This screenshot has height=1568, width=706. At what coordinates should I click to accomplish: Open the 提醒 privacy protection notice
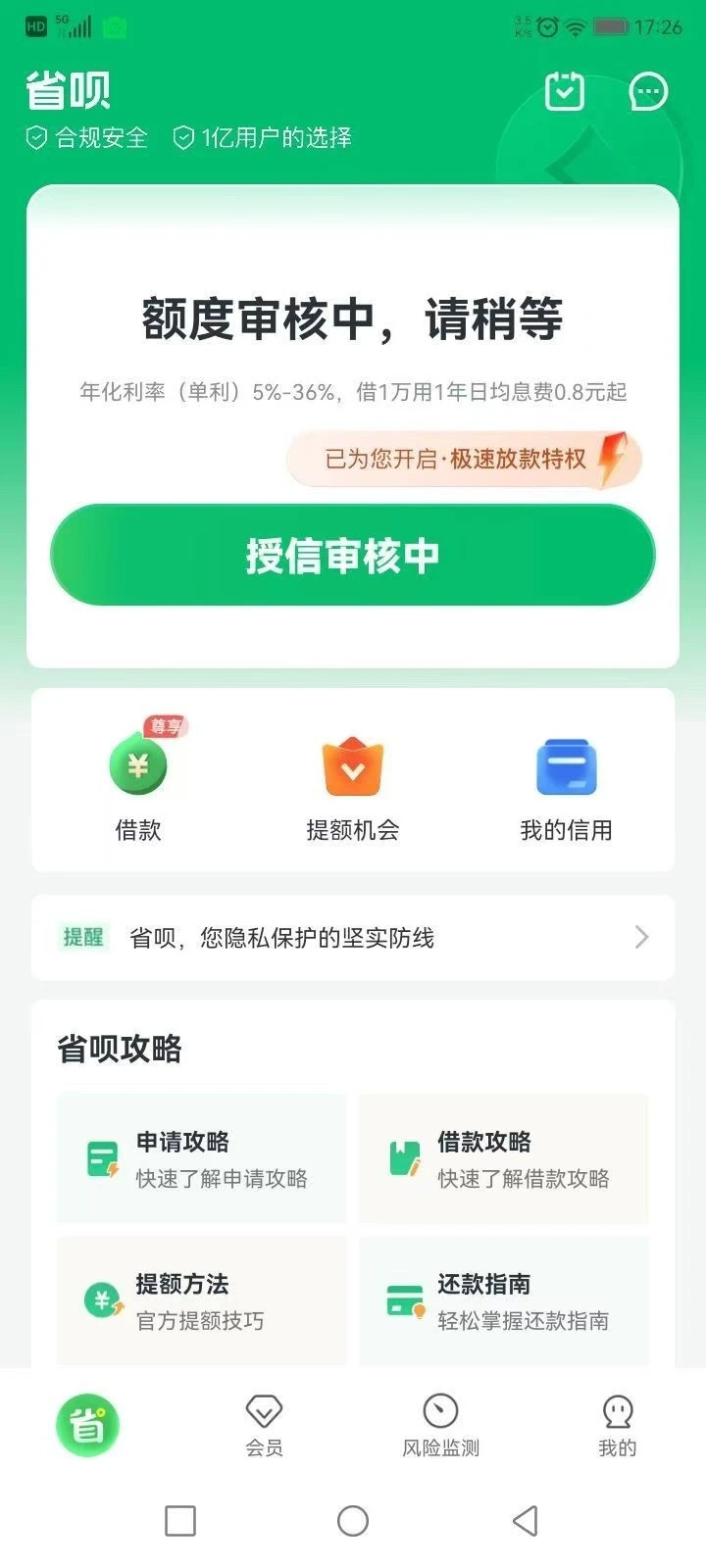coord(353,938)
